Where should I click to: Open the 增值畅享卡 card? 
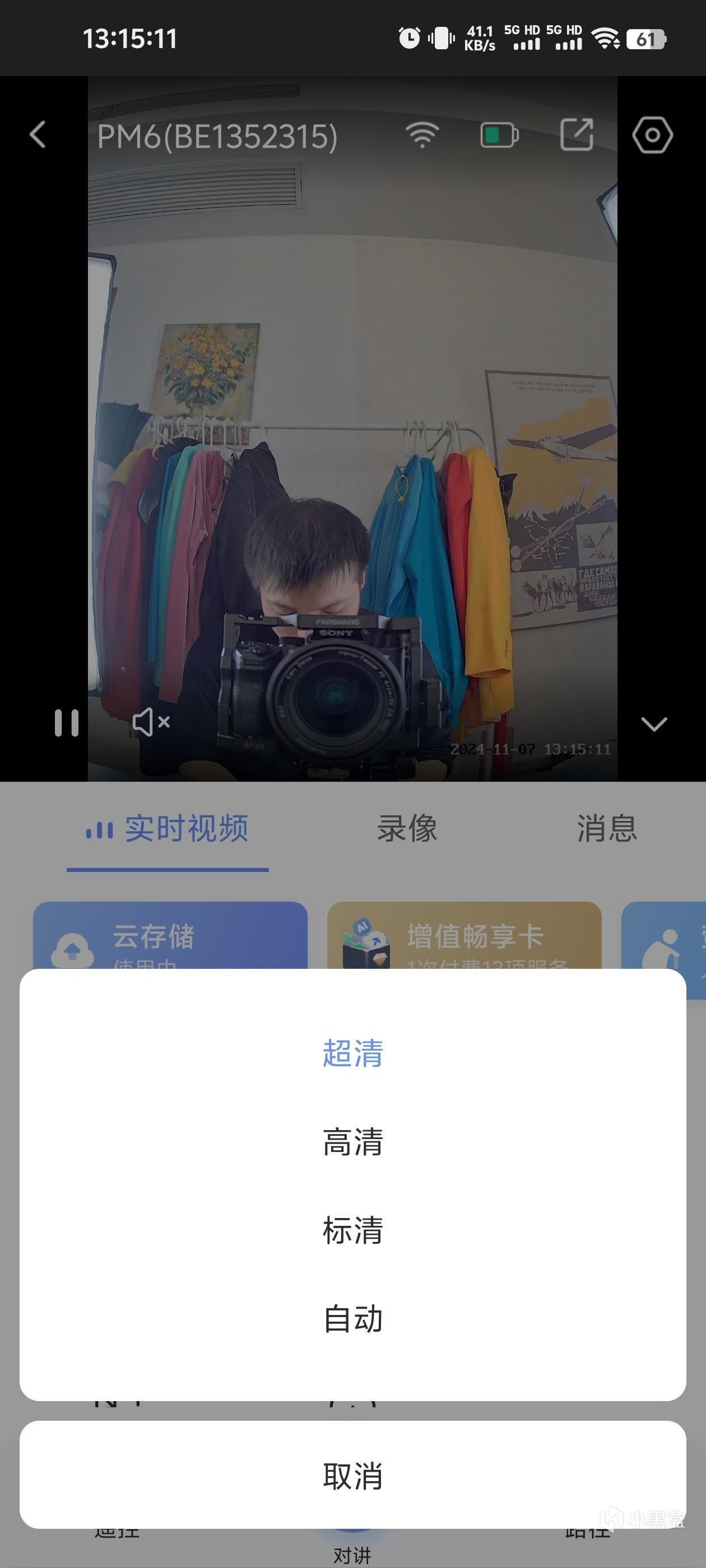(464, 936)
